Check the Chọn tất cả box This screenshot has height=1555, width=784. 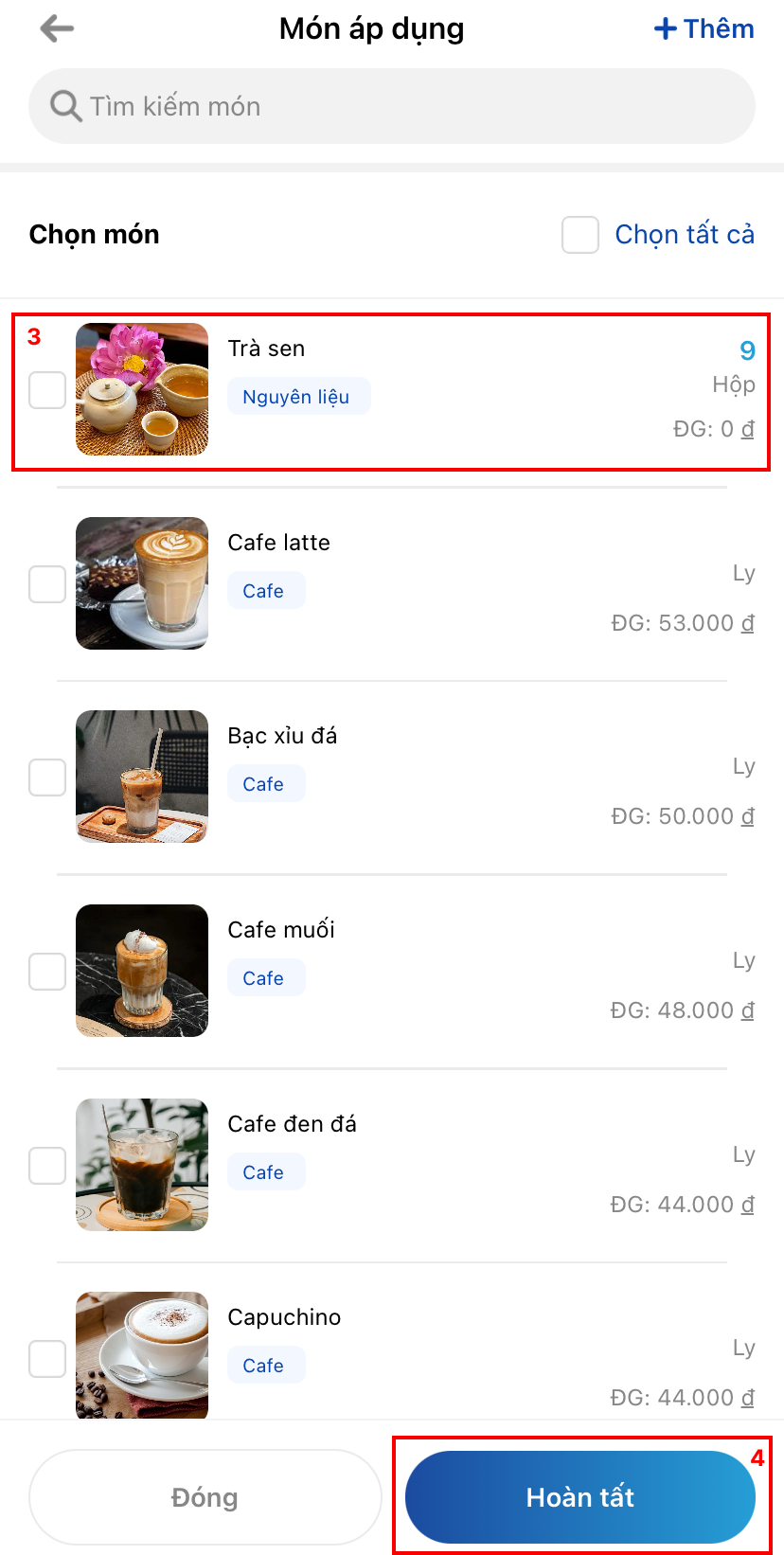click(x=580, y=235)
